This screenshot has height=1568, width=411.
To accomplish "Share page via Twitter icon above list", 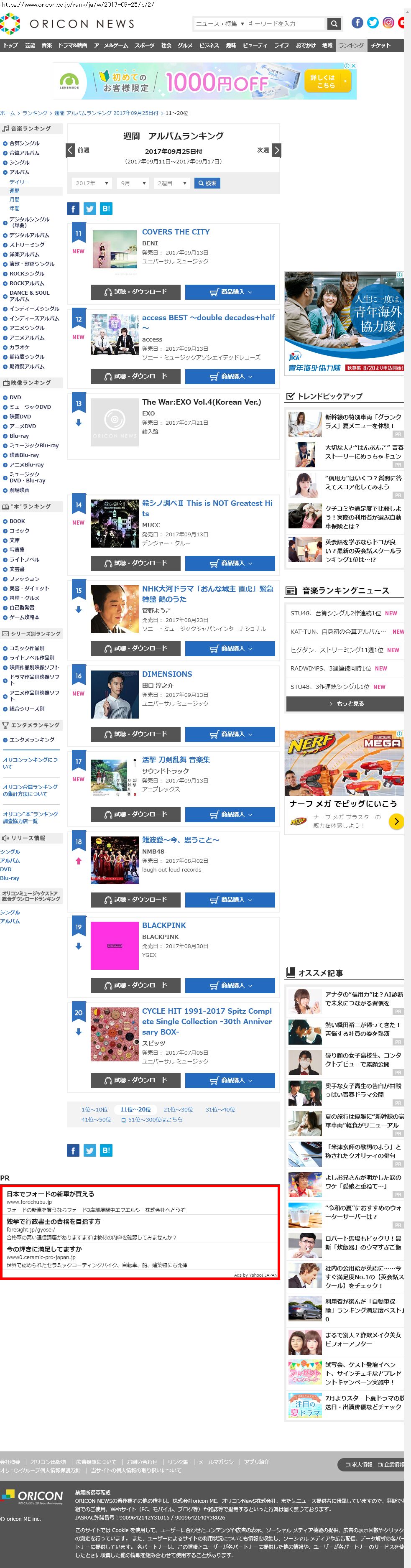I will 89,209.
